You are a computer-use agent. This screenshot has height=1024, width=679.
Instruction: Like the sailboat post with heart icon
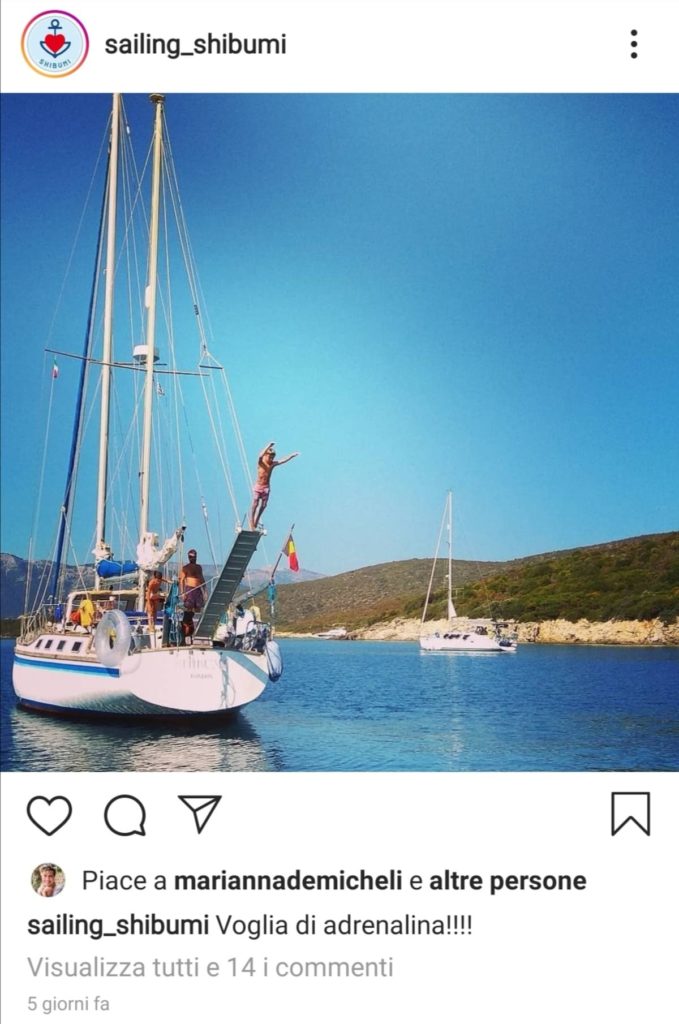coord(49,815)
